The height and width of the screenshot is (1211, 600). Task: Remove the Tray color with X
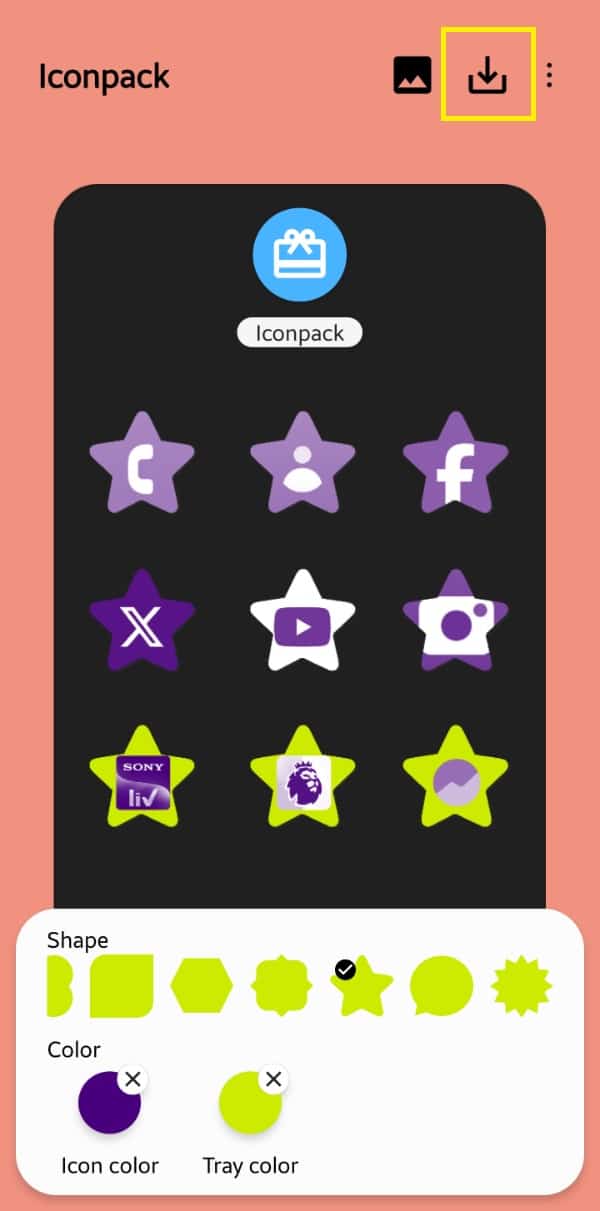[x=274, y=1080]
